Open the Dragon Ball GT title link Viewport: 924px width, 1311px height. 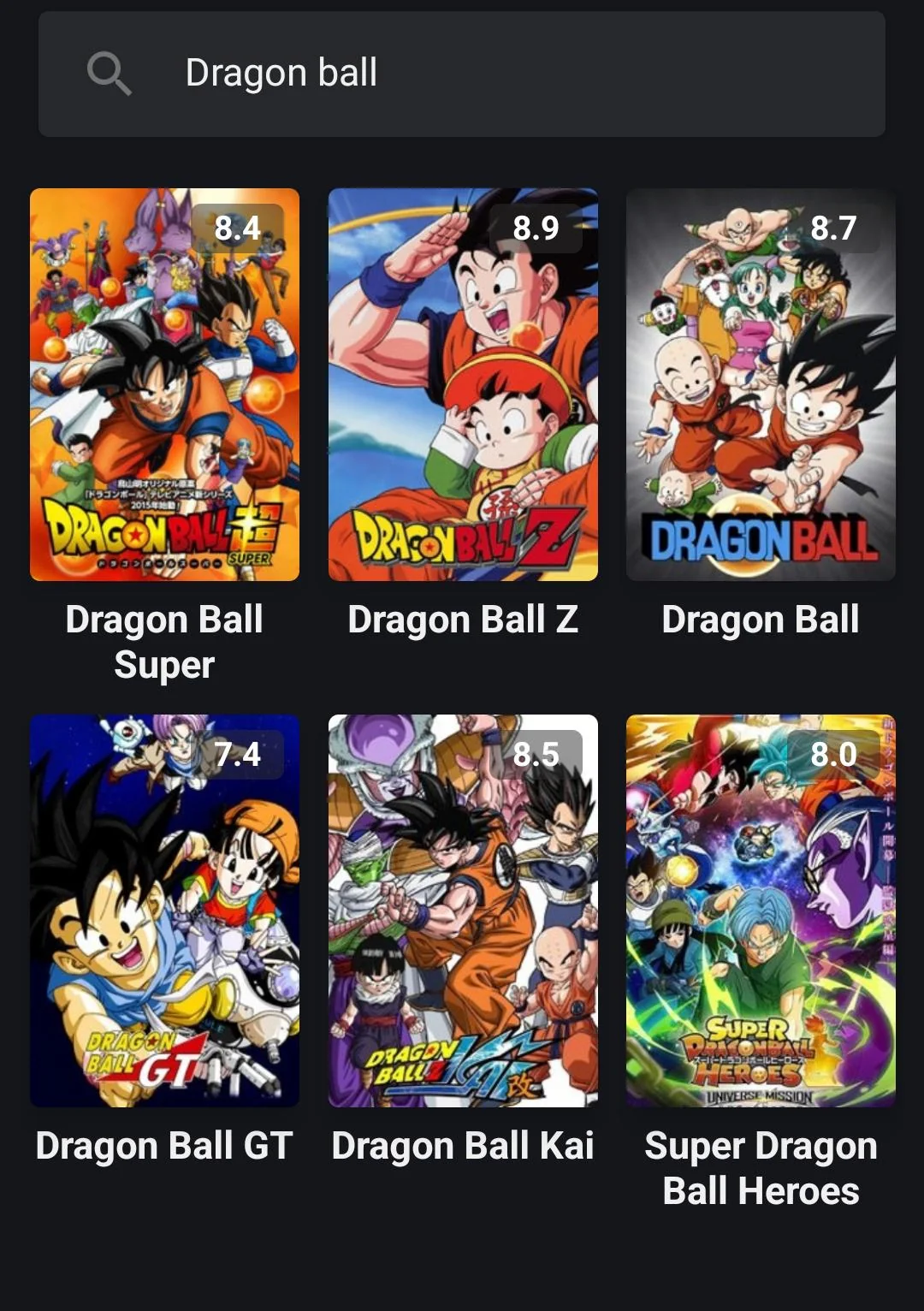[163, 1145]
